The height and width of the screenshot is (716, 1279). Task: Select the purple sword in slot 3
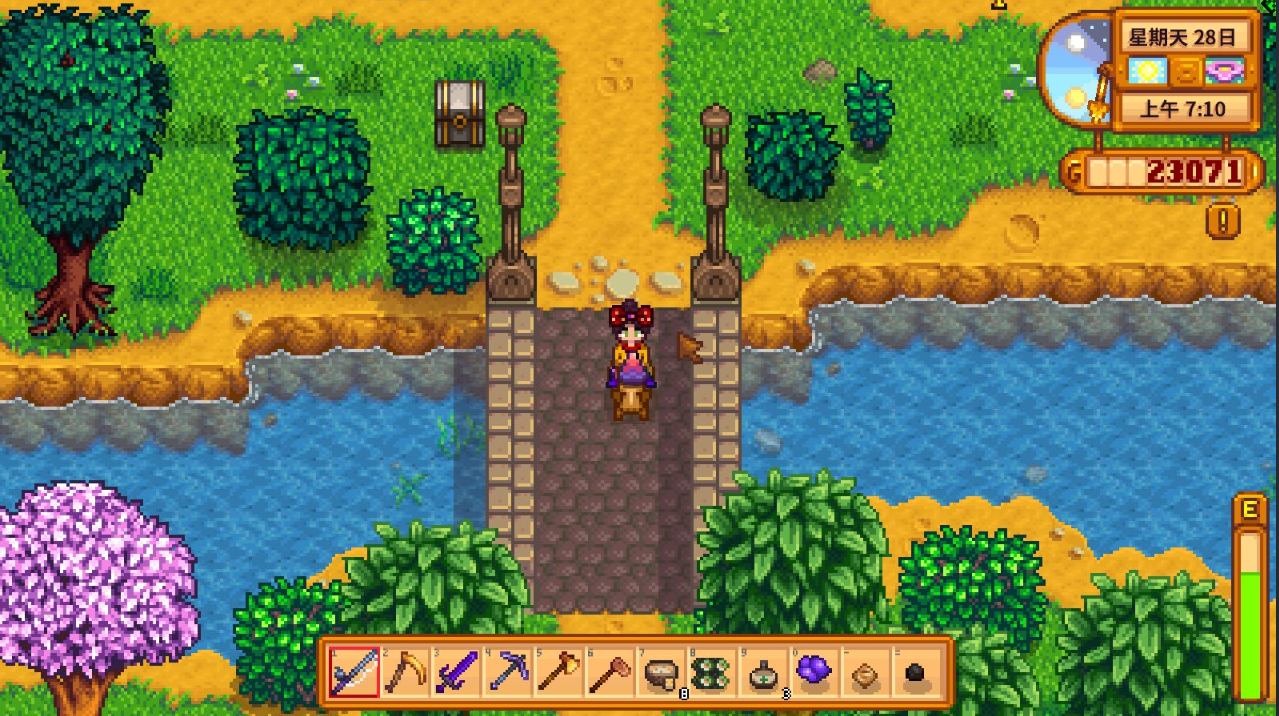point(457,672)
